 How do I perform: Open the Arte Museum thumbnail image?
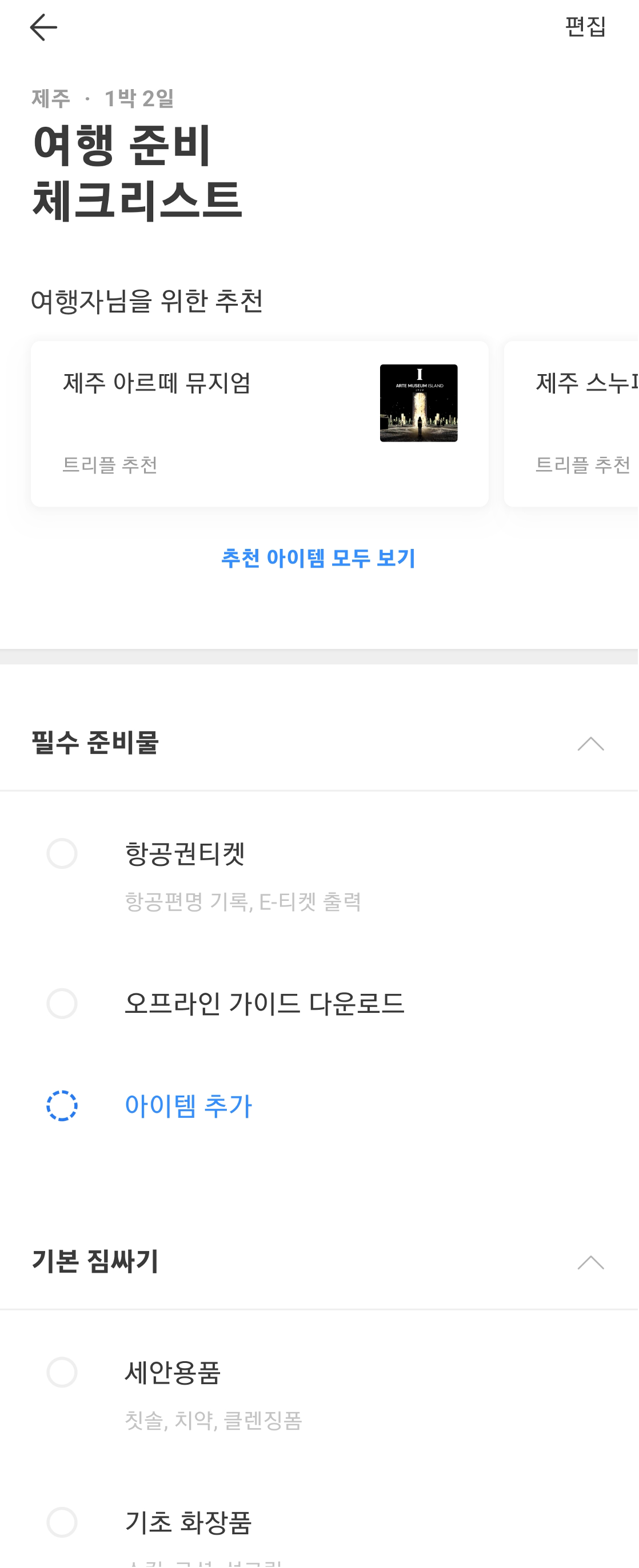[418, 403]
